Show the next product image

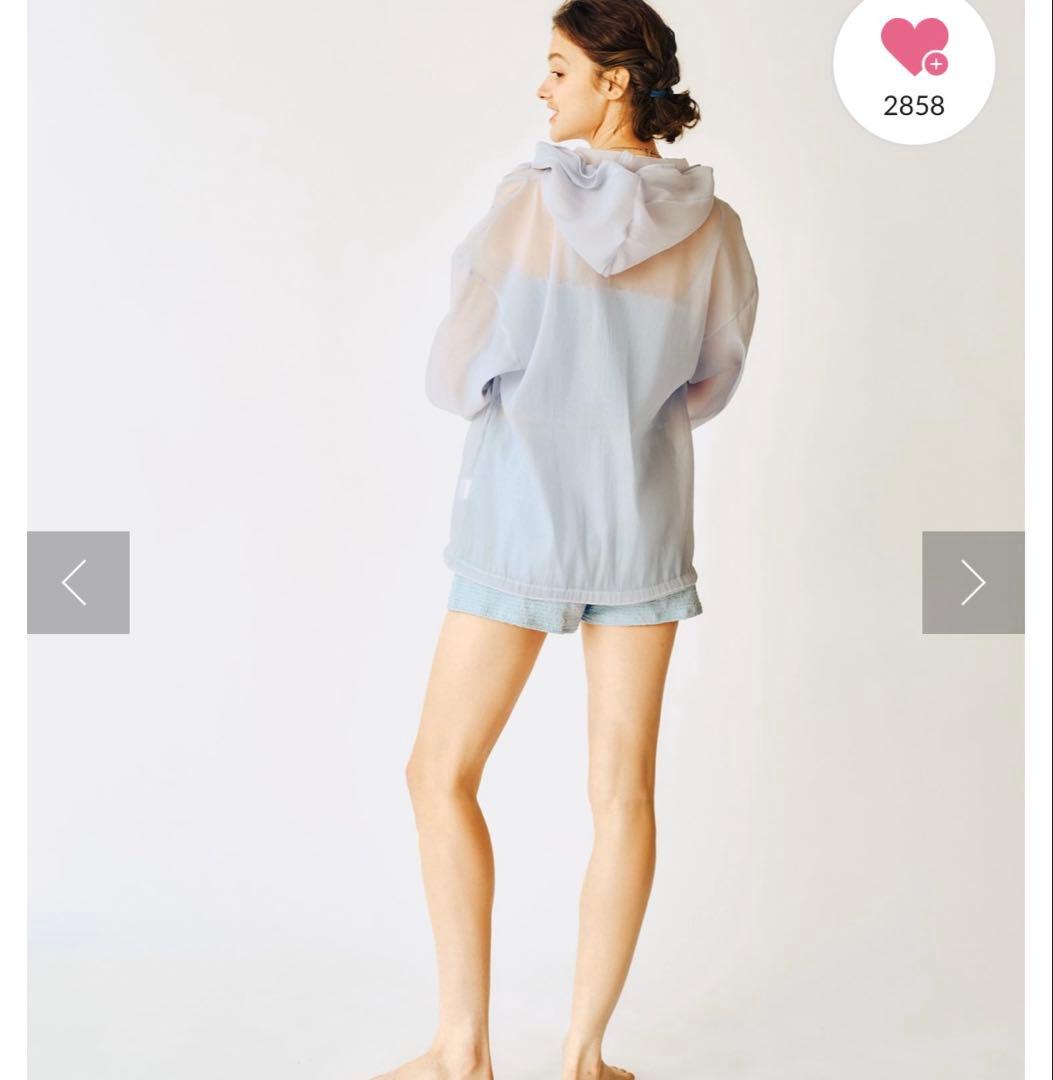pos(972,582)
